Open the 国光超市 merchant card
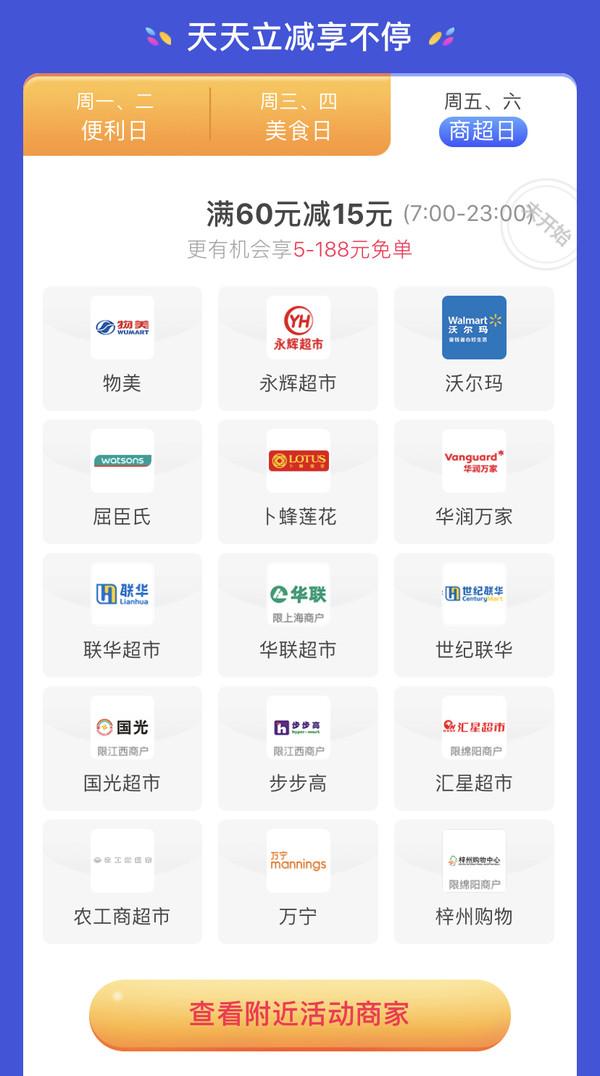This screenshot has height=1076, width=600. [x=122, y=747]
